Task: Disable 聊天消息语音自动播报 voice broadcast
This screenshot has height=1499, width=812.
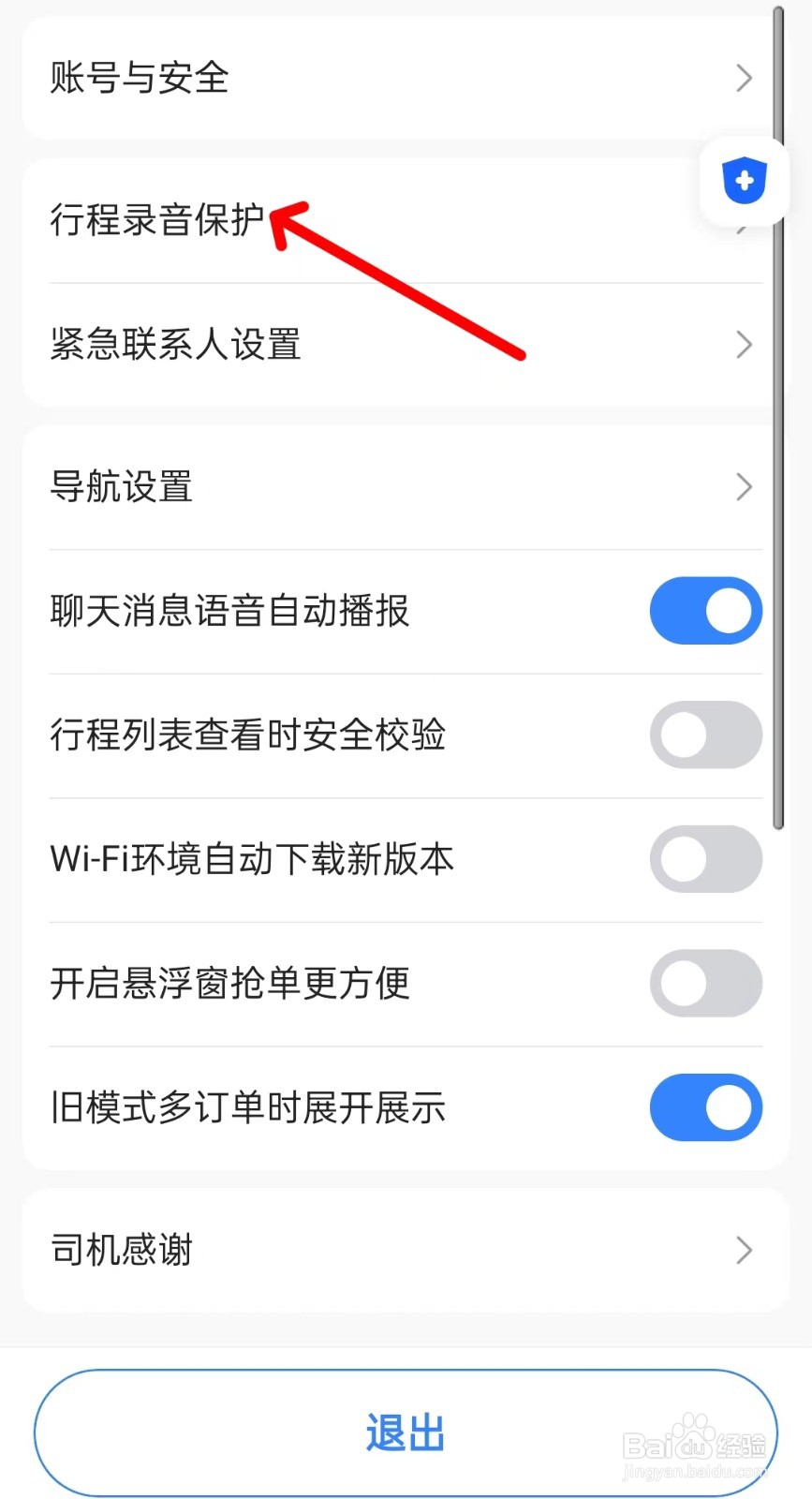Action: click(x=705, y=610)
